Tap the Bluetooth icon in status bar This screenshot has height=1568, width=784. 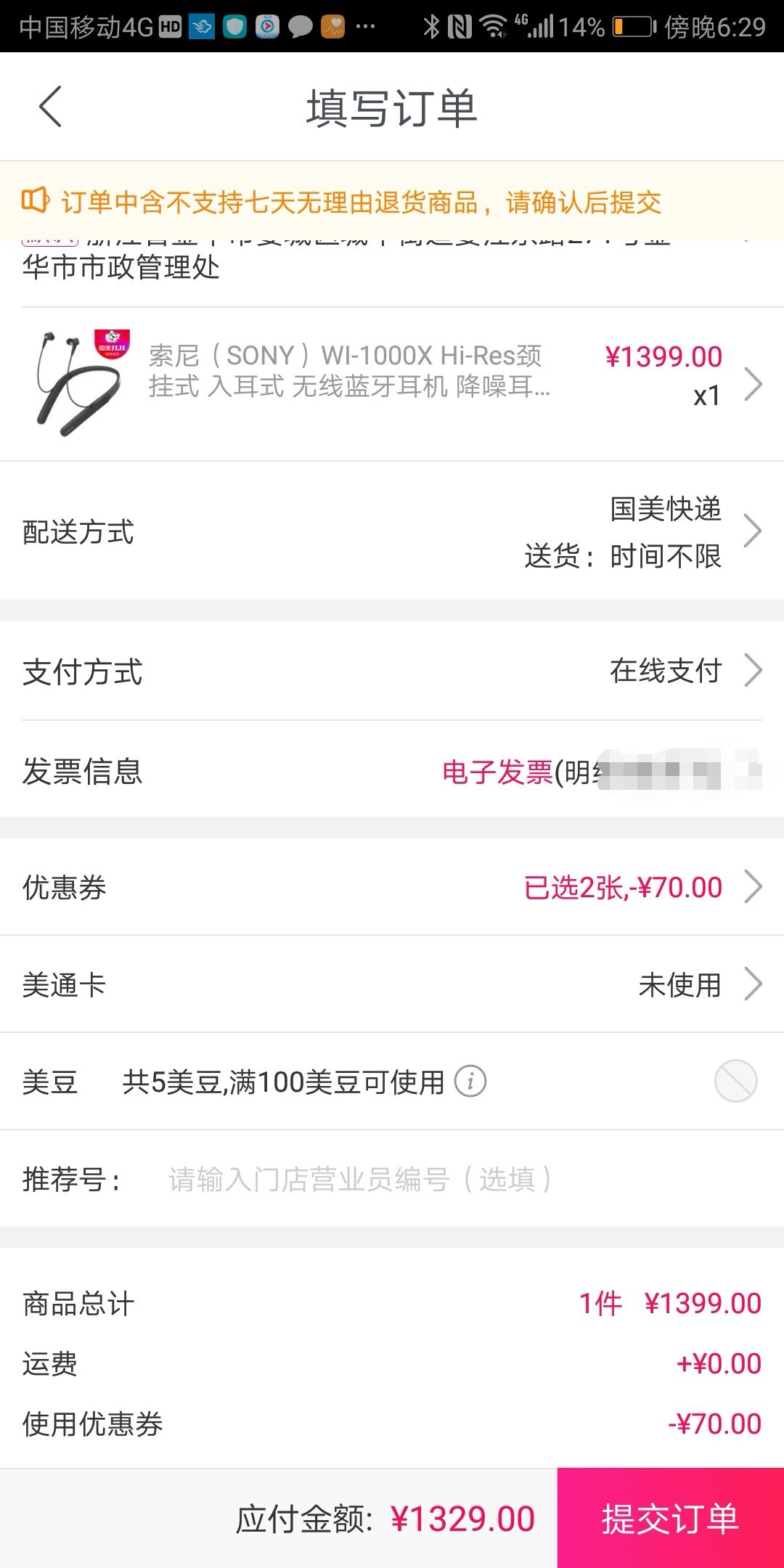[x=433, y=26]
